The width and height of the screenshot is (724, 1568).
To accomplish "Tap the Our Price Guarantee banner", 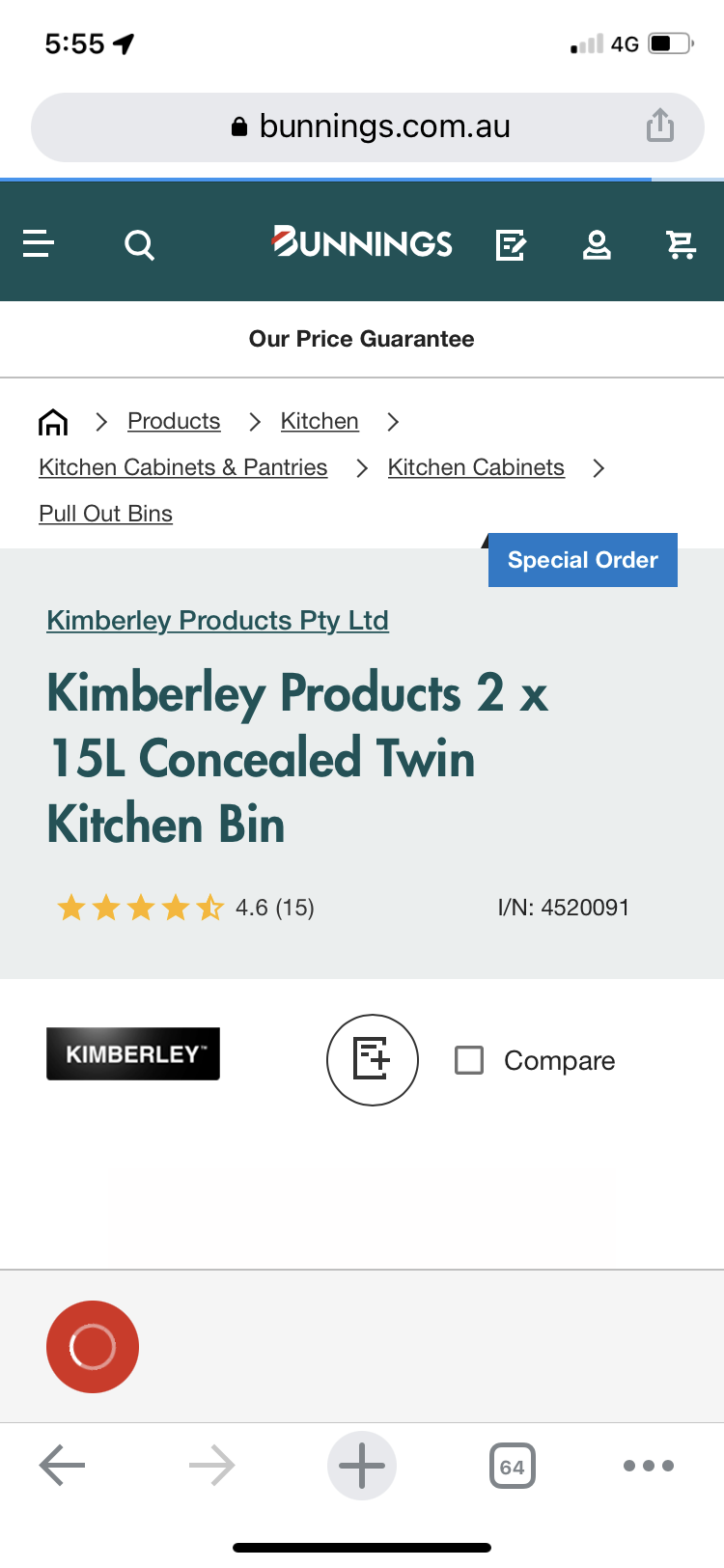I will [x=362, y=339].
